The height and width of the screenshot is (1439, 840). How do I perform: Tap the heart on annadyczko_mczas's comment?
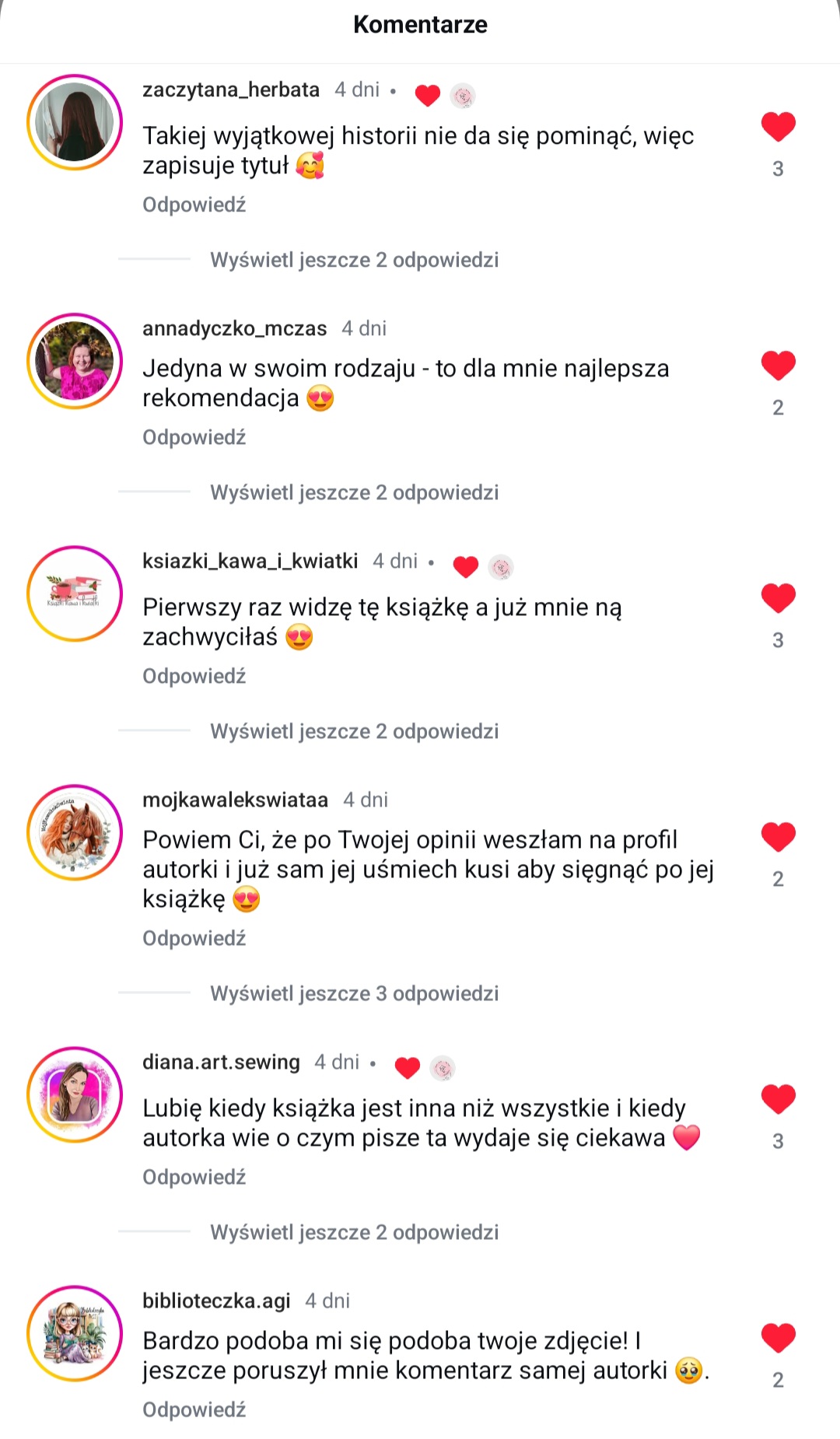(778, 366)
